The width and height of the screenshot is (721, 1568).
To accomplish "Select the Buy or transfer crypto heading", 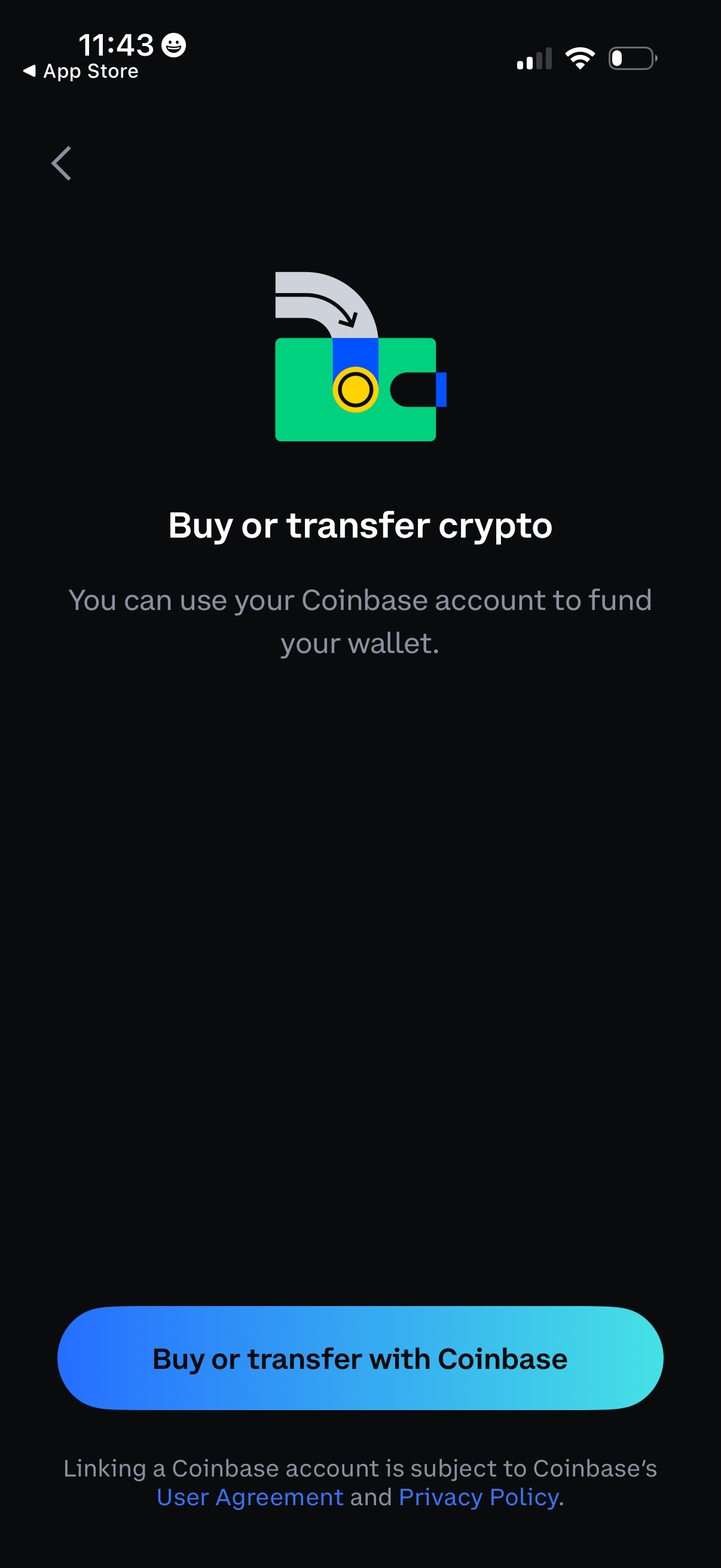I will tap(360, 526).
